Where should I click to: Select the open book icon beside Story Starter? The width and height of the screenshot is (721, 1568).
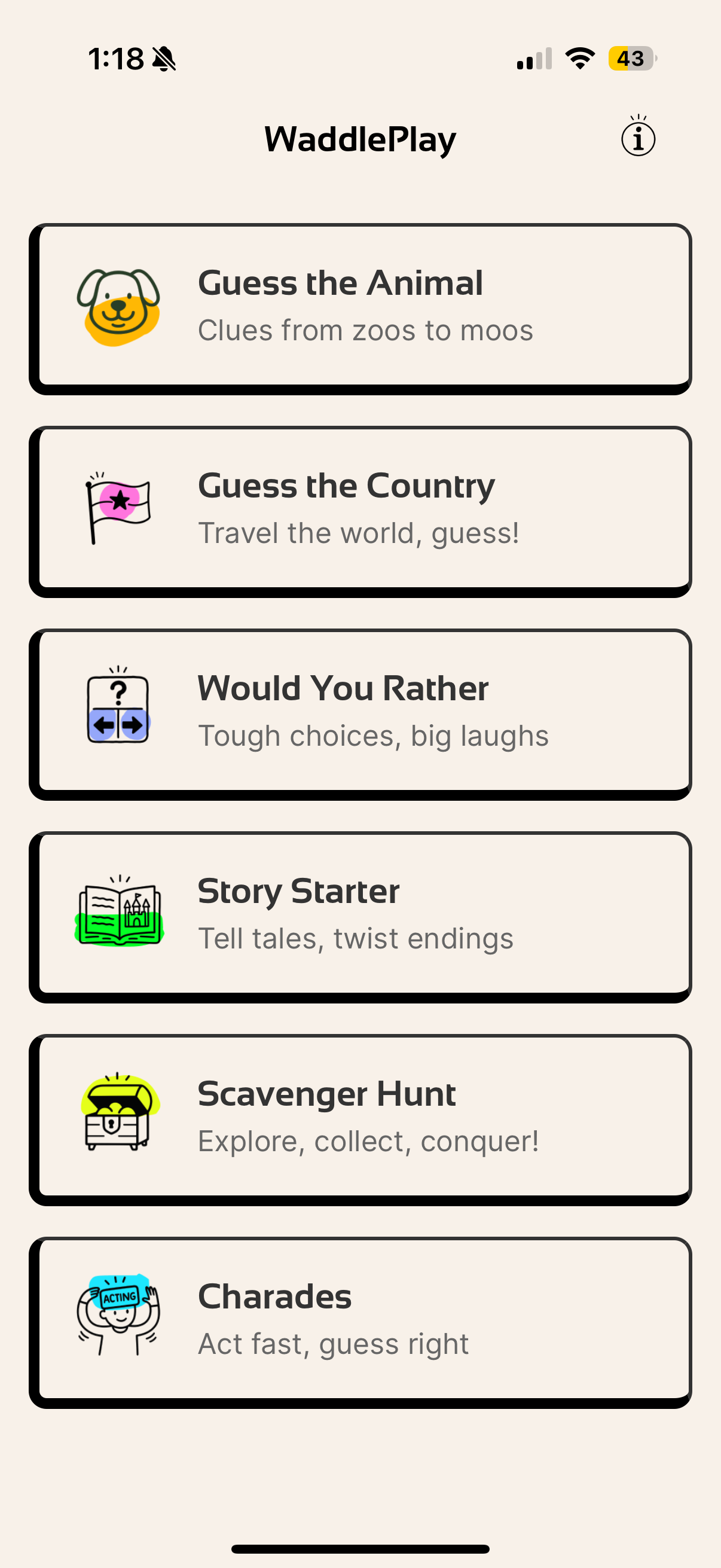click(x=119, y=913)
